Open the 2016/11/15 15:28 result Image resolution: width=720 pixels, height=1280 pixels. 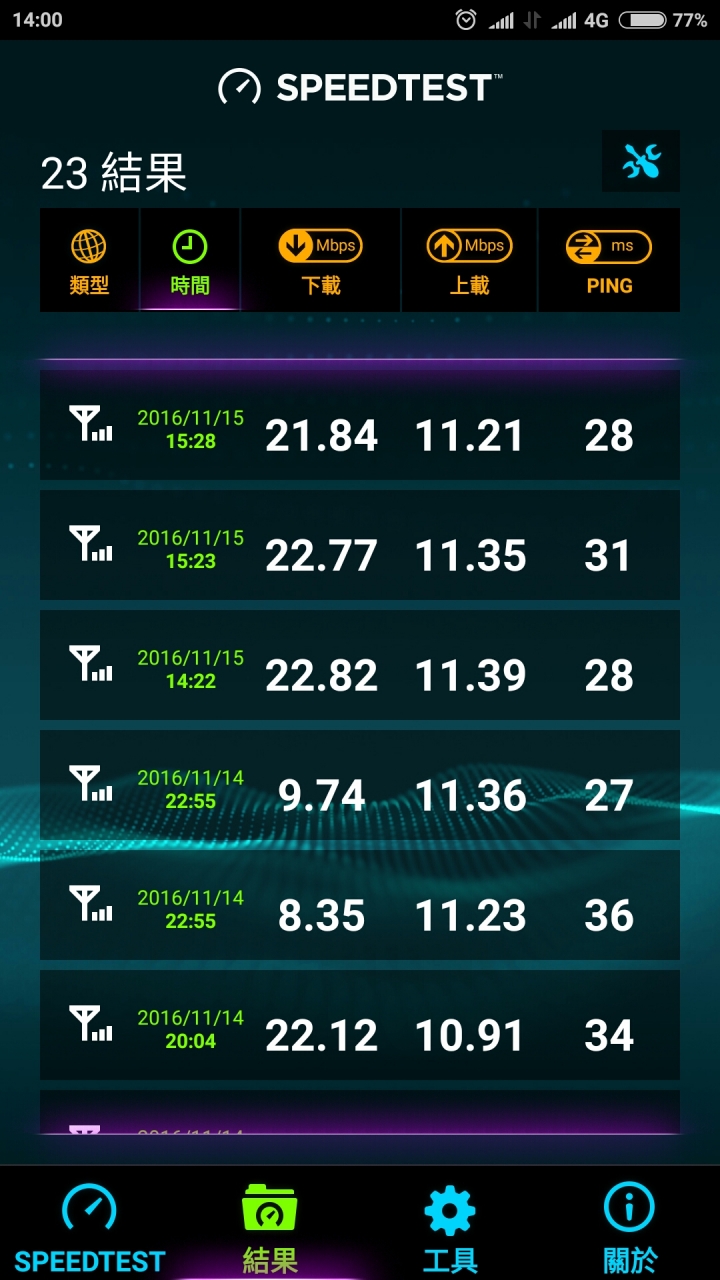[360, 426]
